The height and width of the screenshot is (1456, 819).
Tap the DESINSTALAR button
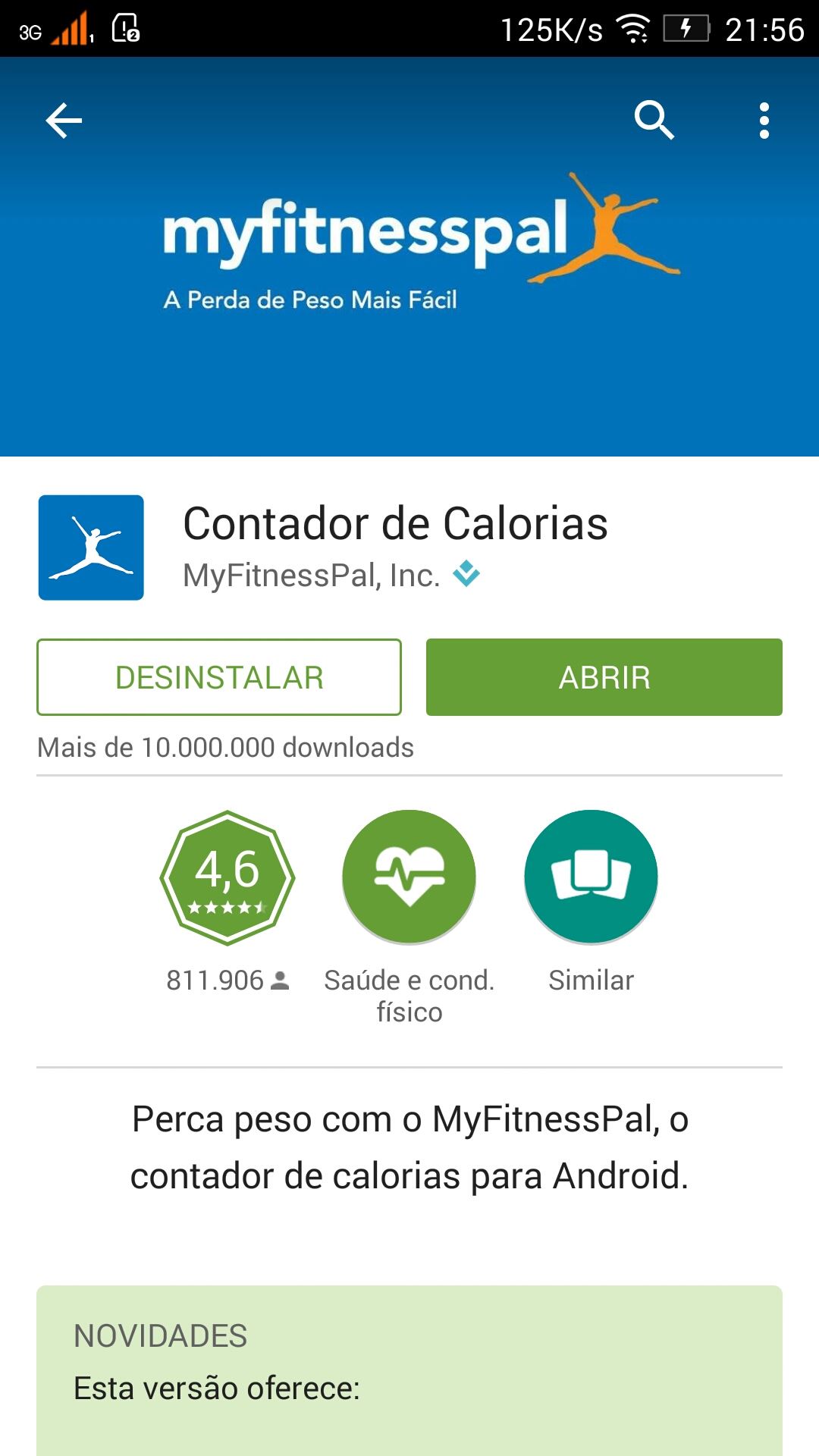pyautogui.click(x=219, y=677)
